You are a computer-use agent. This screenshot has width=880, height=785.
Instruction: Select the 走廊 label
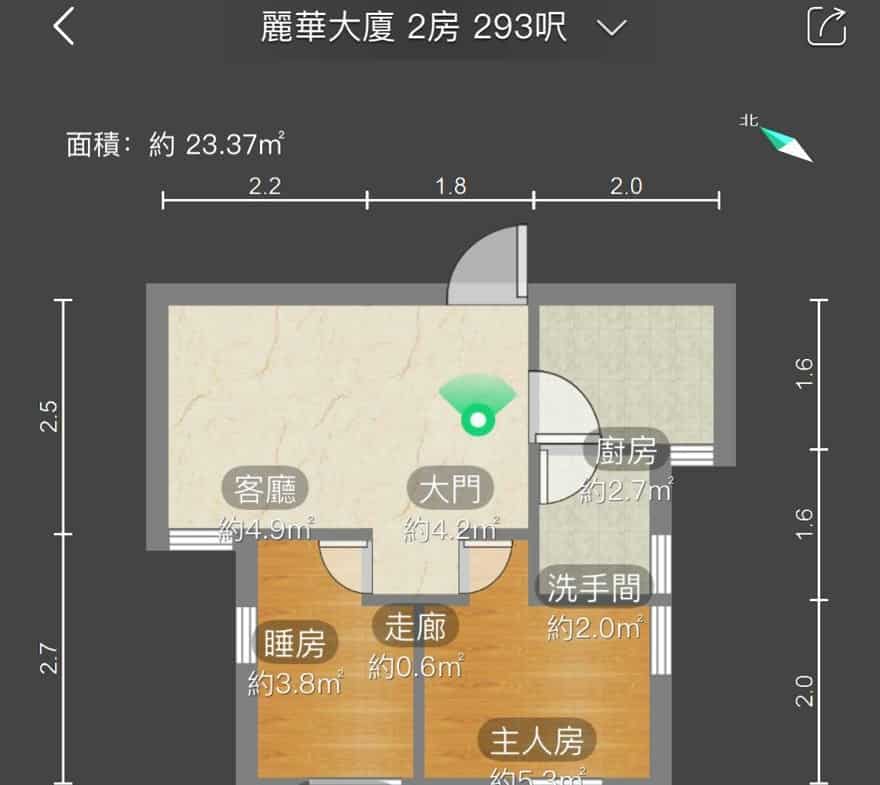(415, 628)
